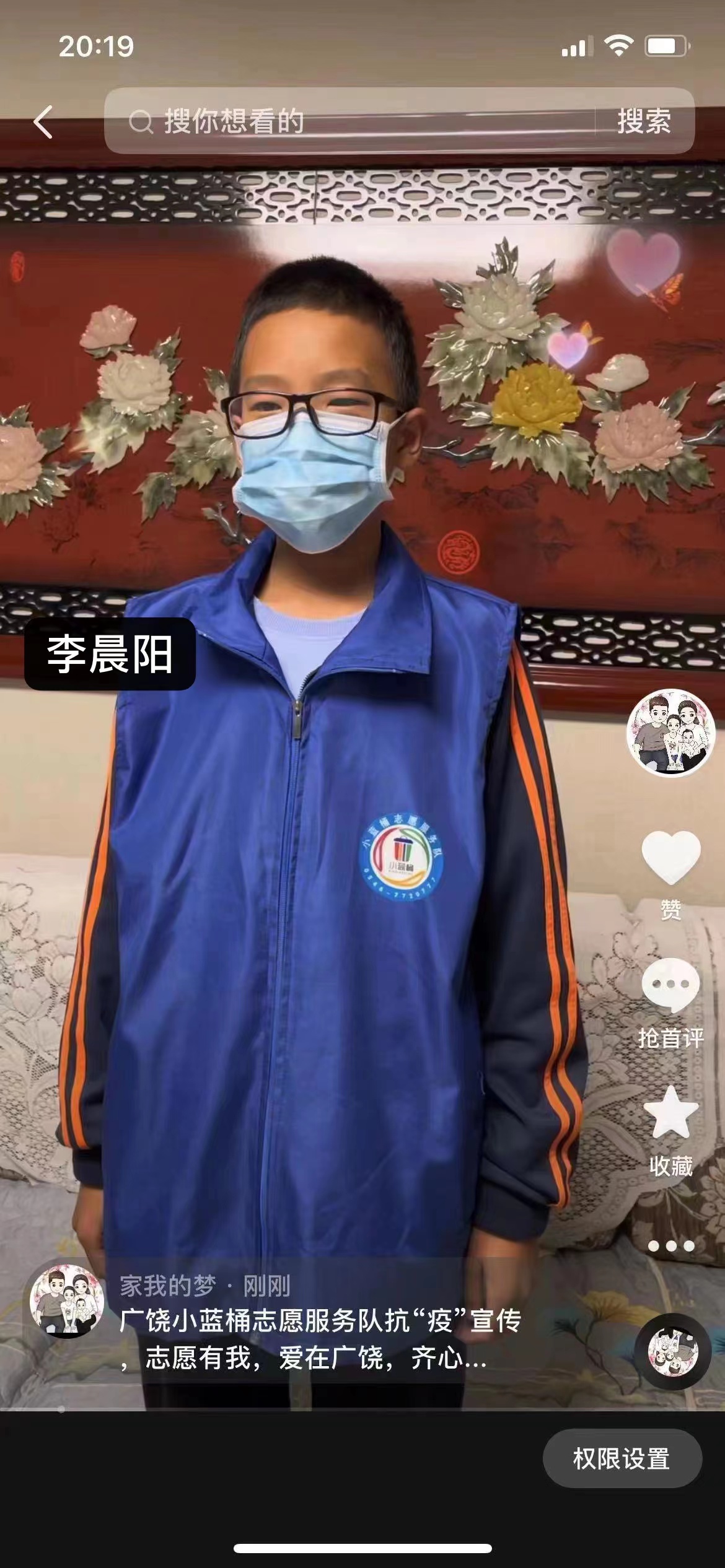
Task: Open the spinning music disc icon
Action: 672,1351
